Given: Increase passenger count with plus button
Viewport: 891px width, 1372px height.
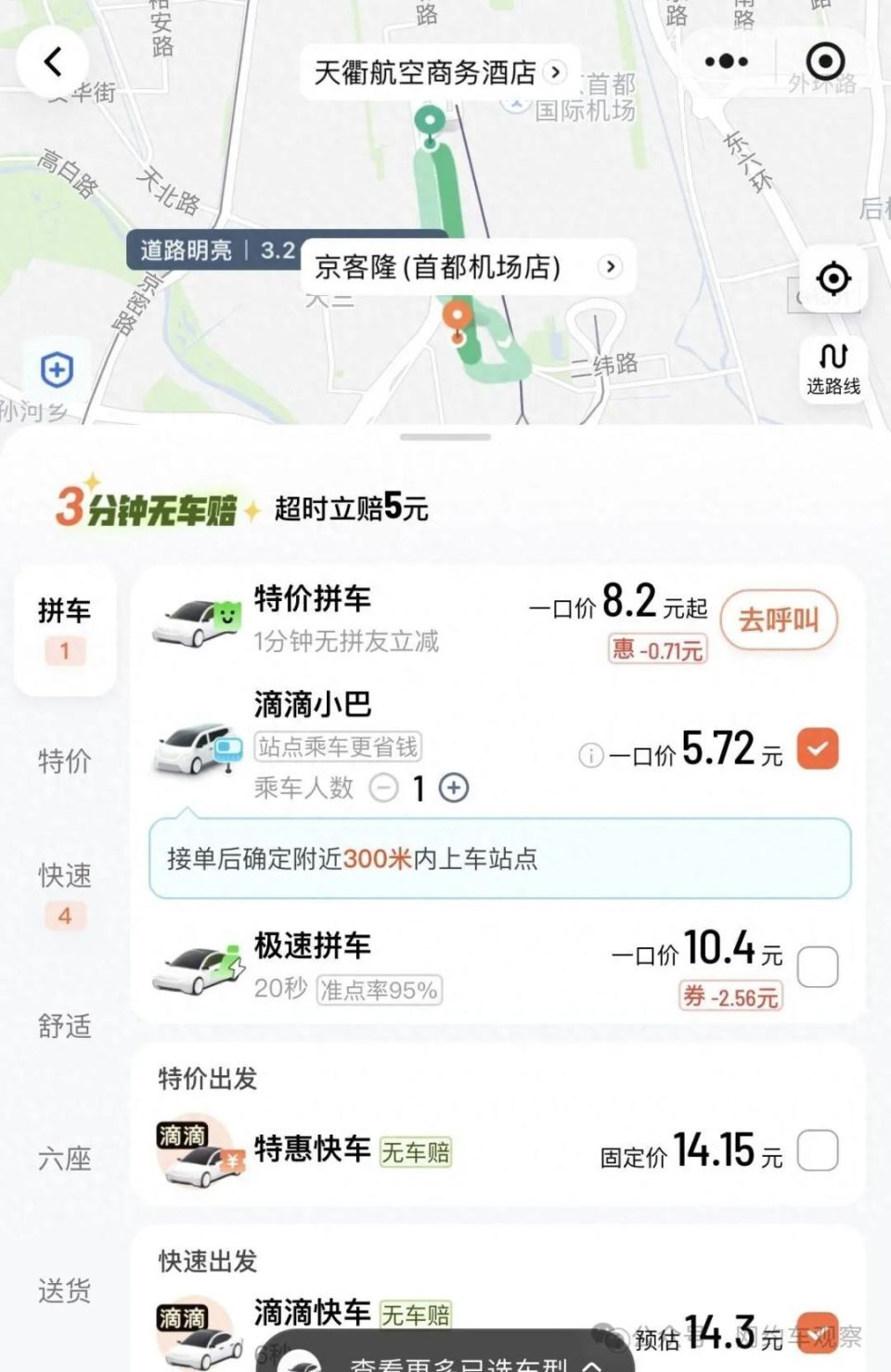Looking at the screenshot, I should click(452, 788).
